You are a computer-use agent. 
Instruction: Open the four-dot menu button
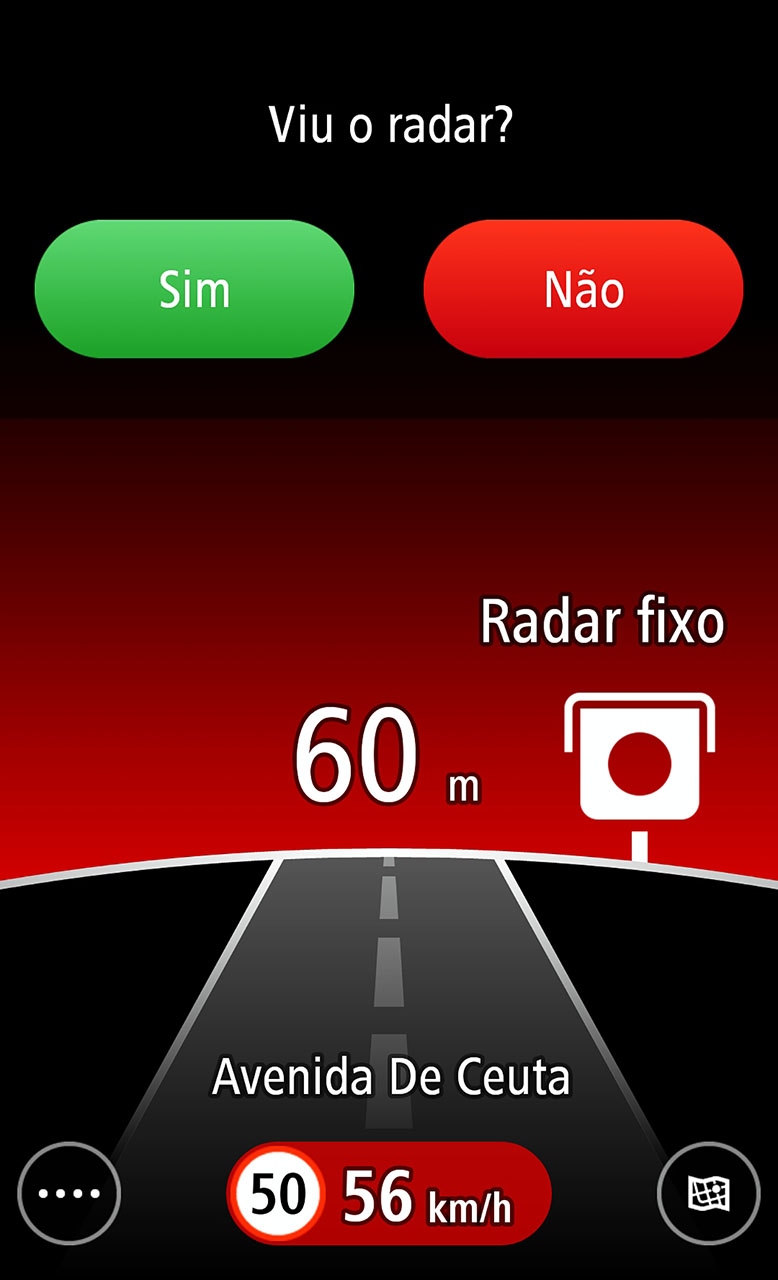click(x=69, y=1193)
